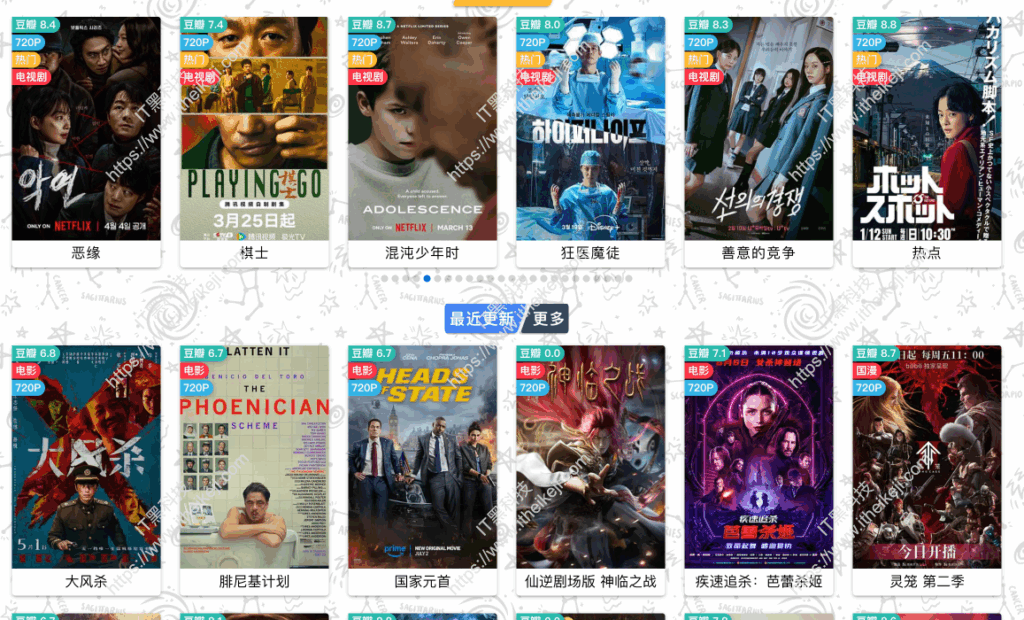Select the 最近更新 section tab
Screen dimensions: 1024x620
point(482,319)
